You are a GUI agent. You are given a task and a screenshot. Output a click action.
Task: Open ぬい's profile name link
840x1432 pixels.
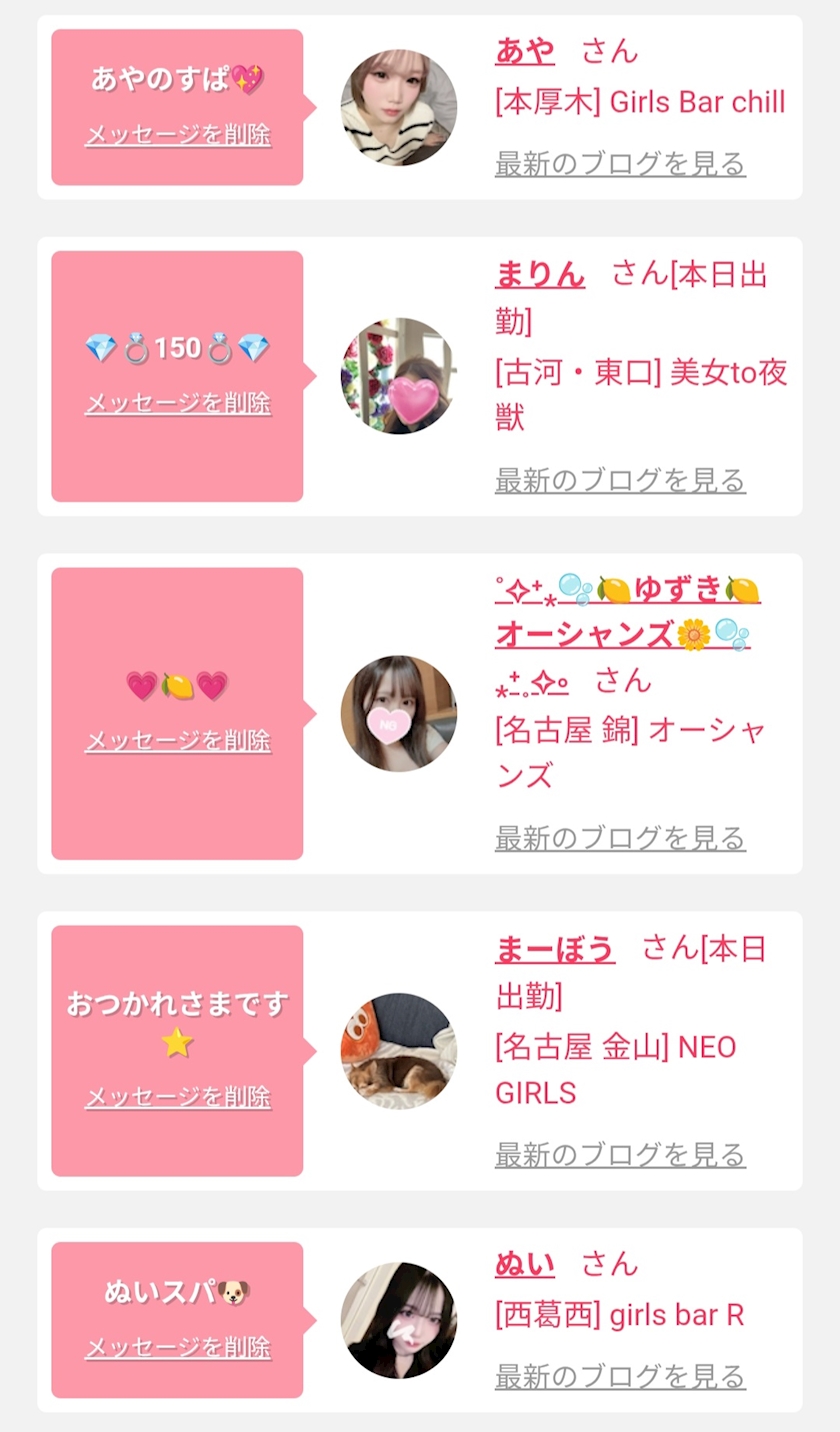[525, 1264]
